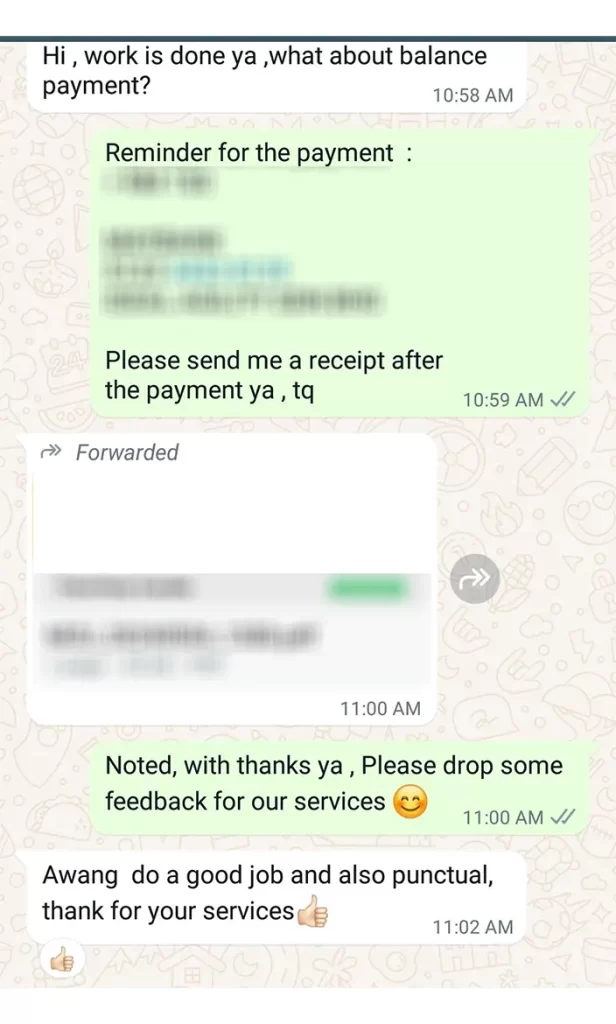Tap the forward arrow beside the forwarded image
This screenshot has width=616, height=1024.
click(x=474, y=577)
